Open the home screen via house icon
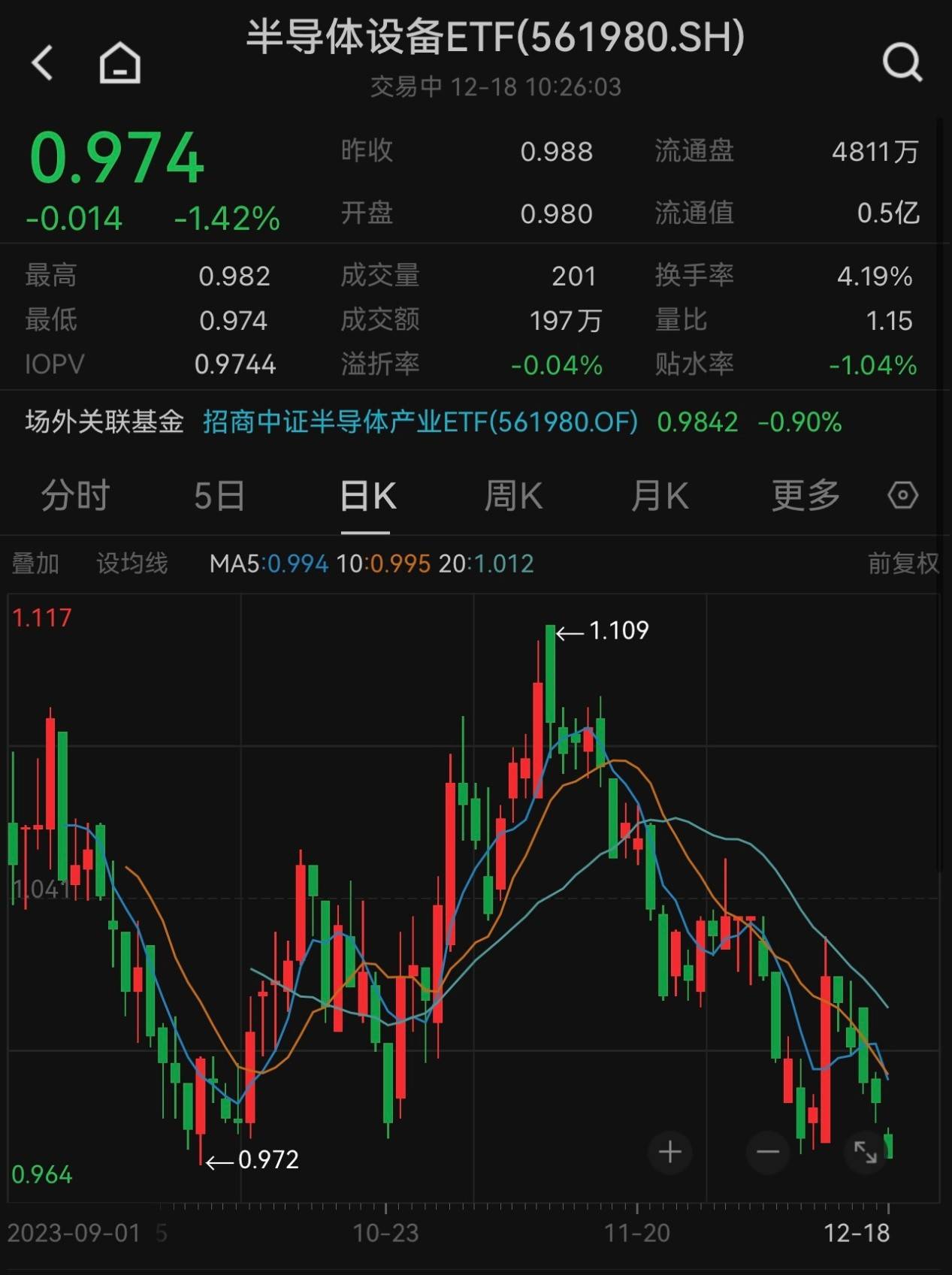 pyautogui.click(x=118, y=62)
